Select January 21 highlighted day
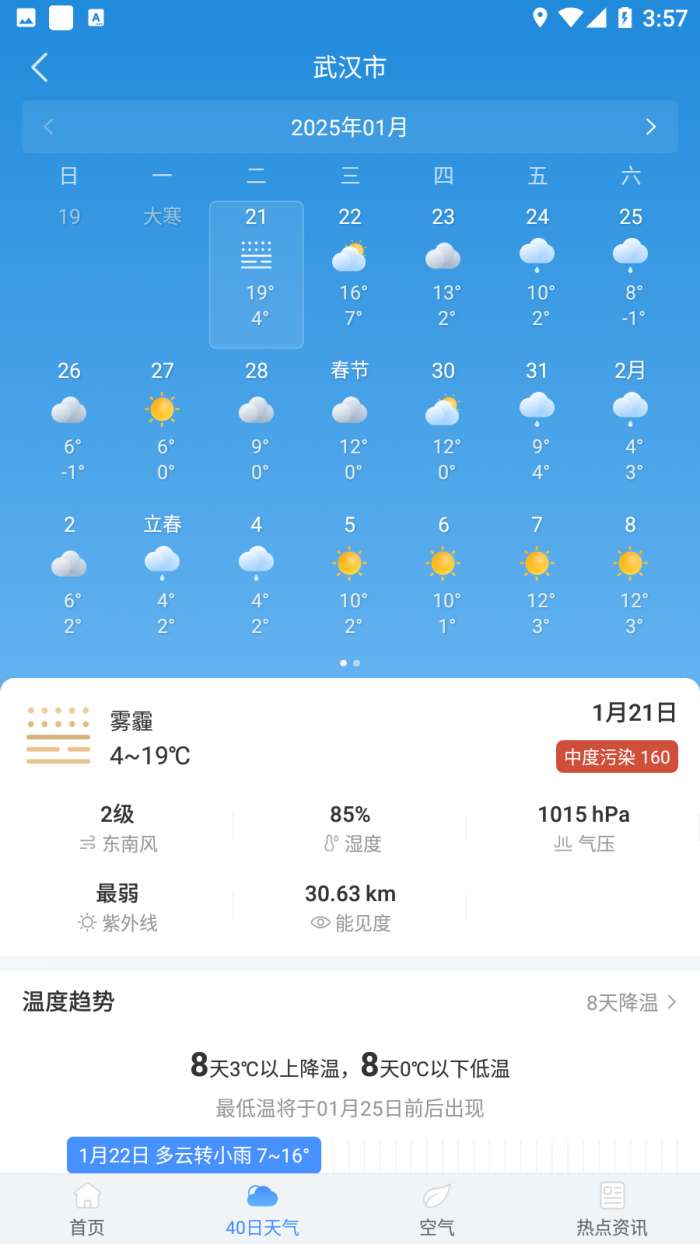Screen dimensions: 700x1244 [256, 274]
